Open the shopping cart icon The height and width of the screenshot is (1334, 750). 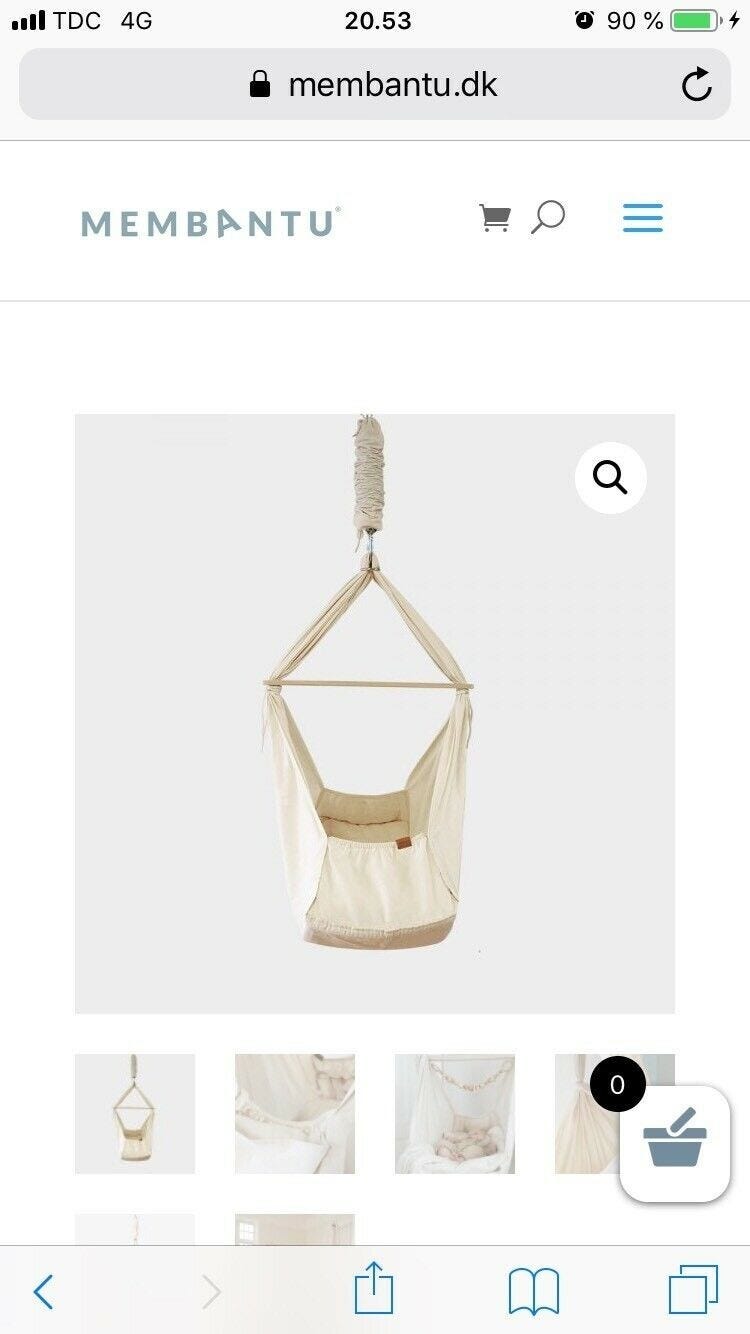[495, 218]
